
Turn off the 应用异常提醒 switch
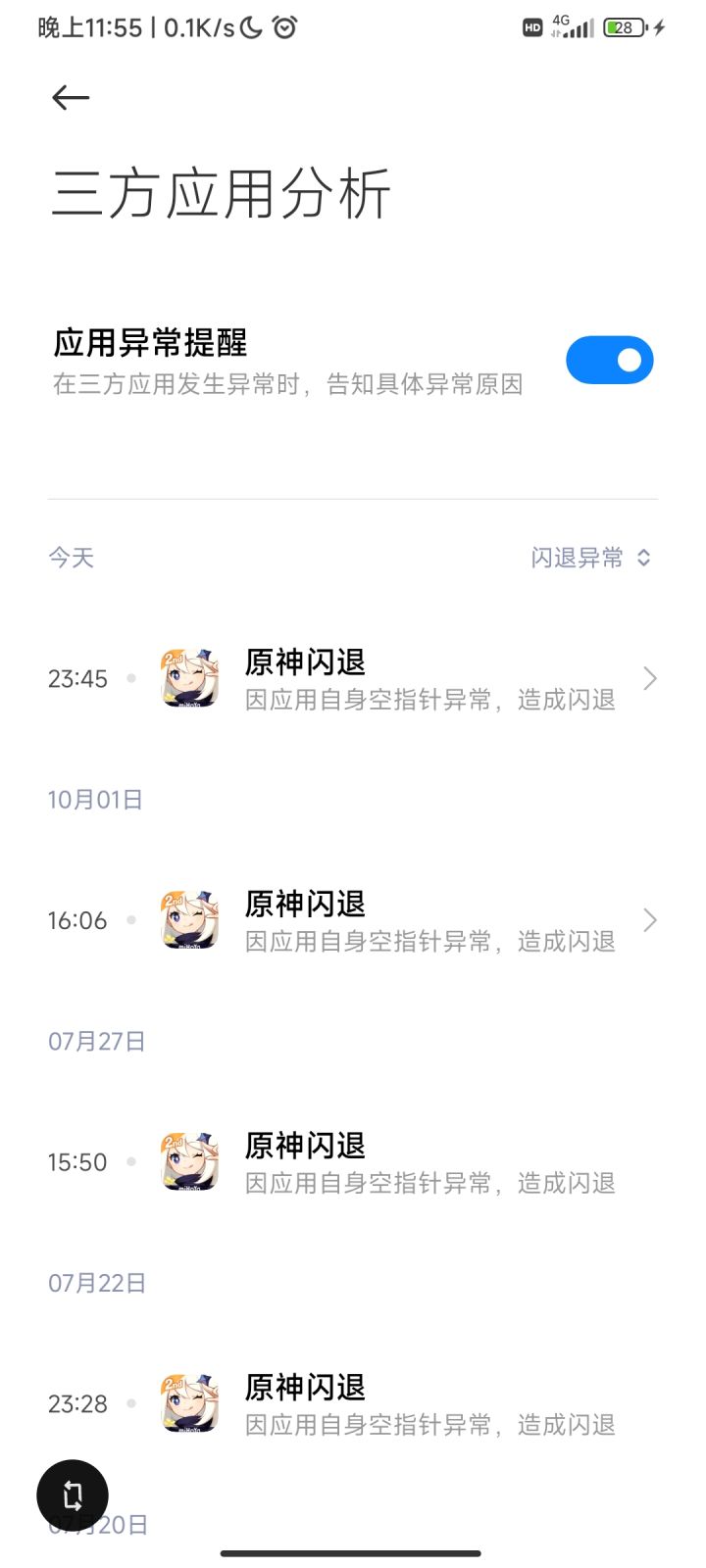(609, 360)
